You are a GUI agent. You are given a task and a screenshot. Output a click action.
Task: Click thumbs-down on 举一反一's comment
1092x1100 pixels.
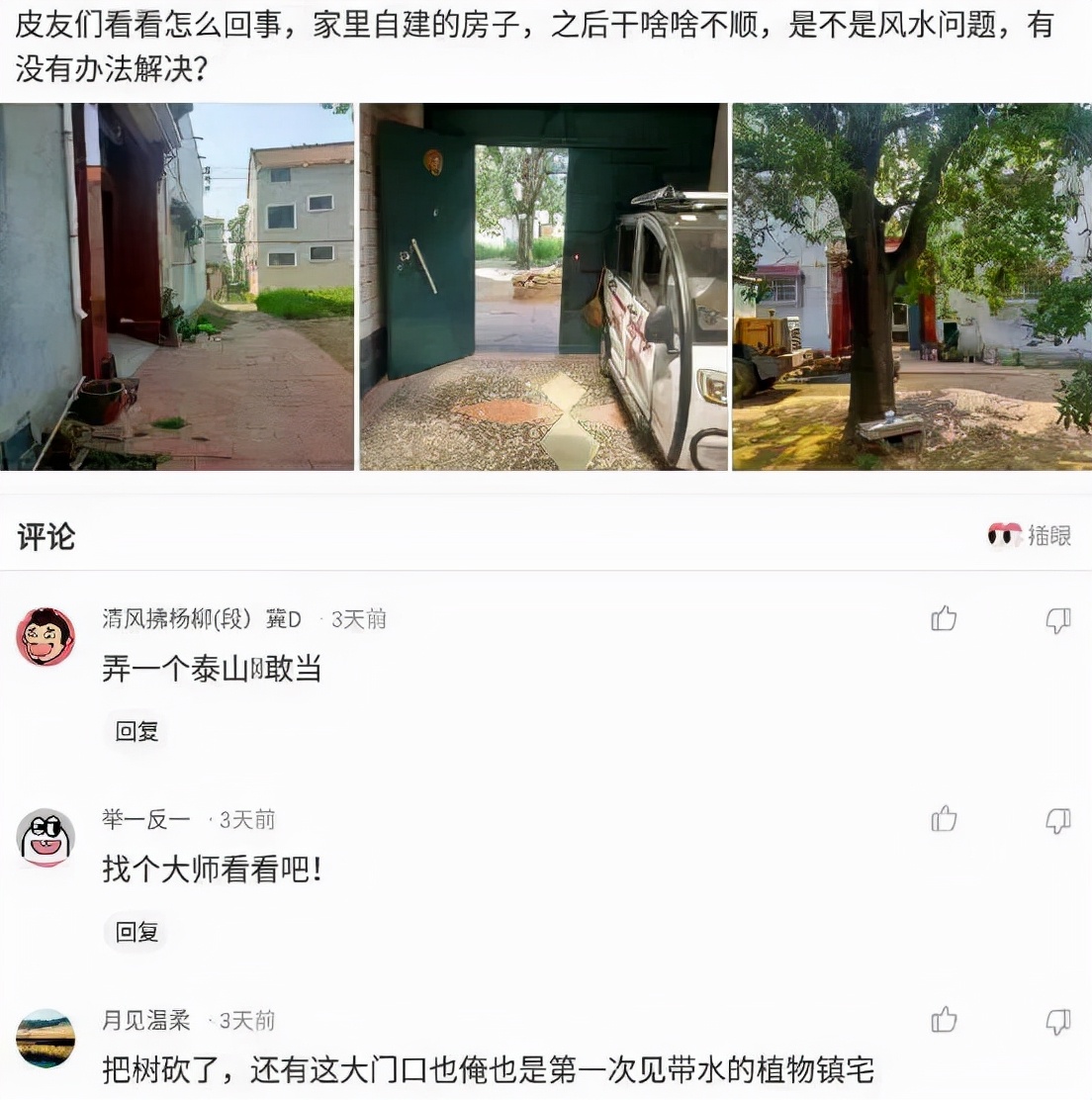pyautogui.click(x=1059, y=820)
